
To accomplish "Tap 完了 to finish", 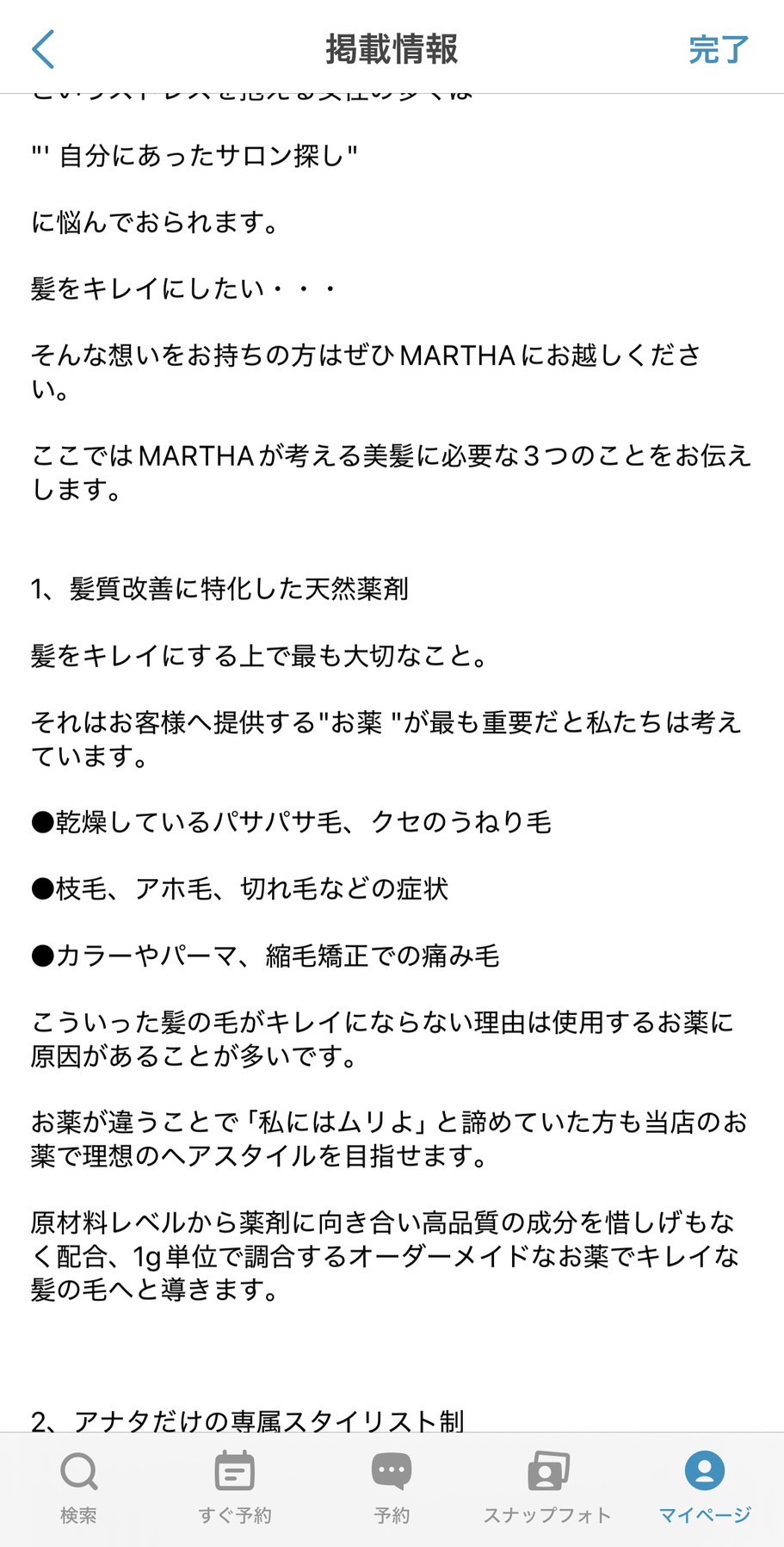I will point(719,50).
